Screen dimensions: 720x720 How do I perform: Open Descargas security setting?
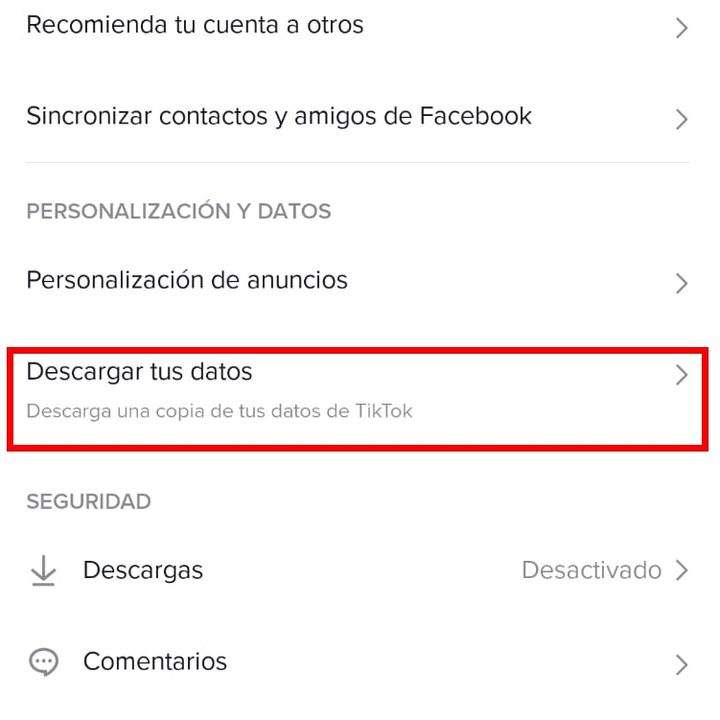pyautogui.click(x=143, y=571)
